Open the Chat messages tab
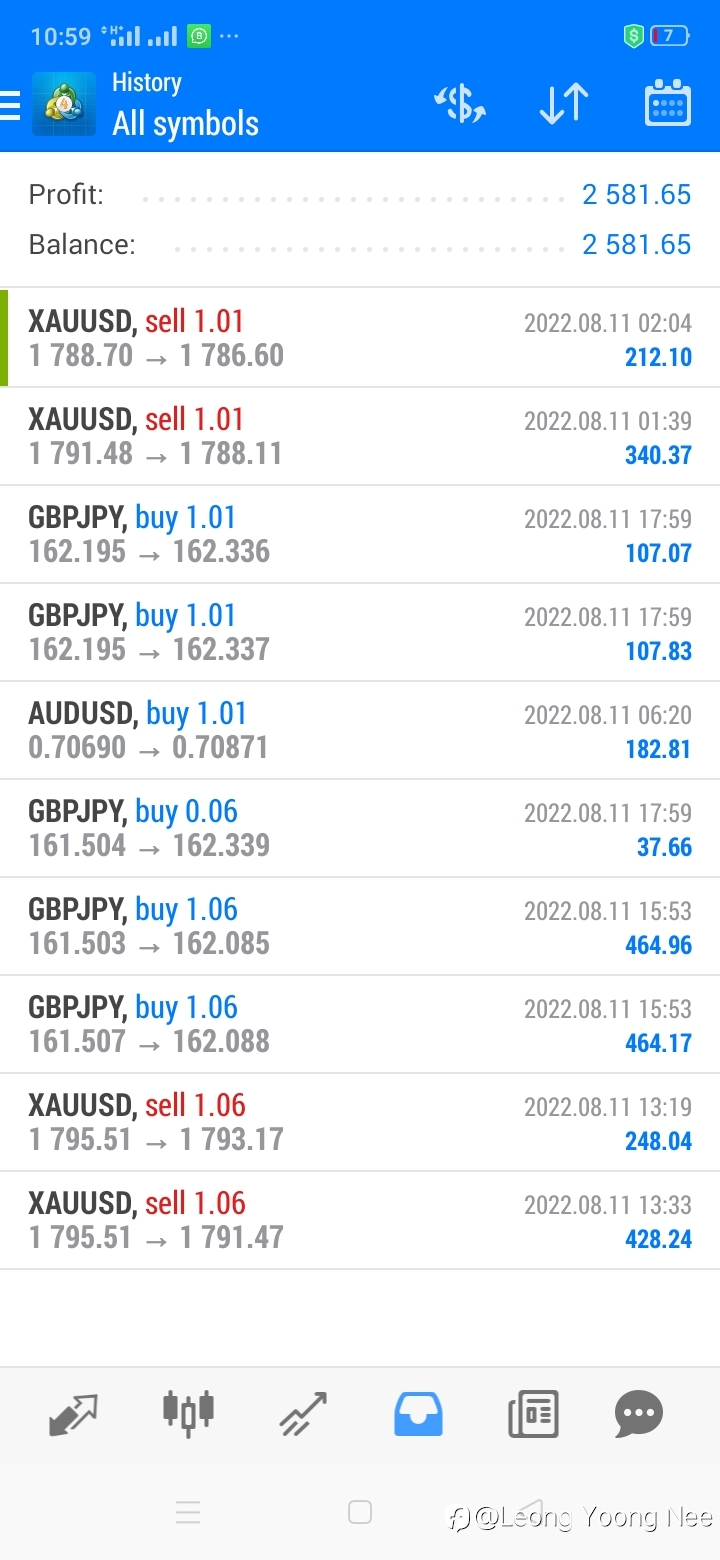The image size is (720, 1560). tap(639, 1414)
